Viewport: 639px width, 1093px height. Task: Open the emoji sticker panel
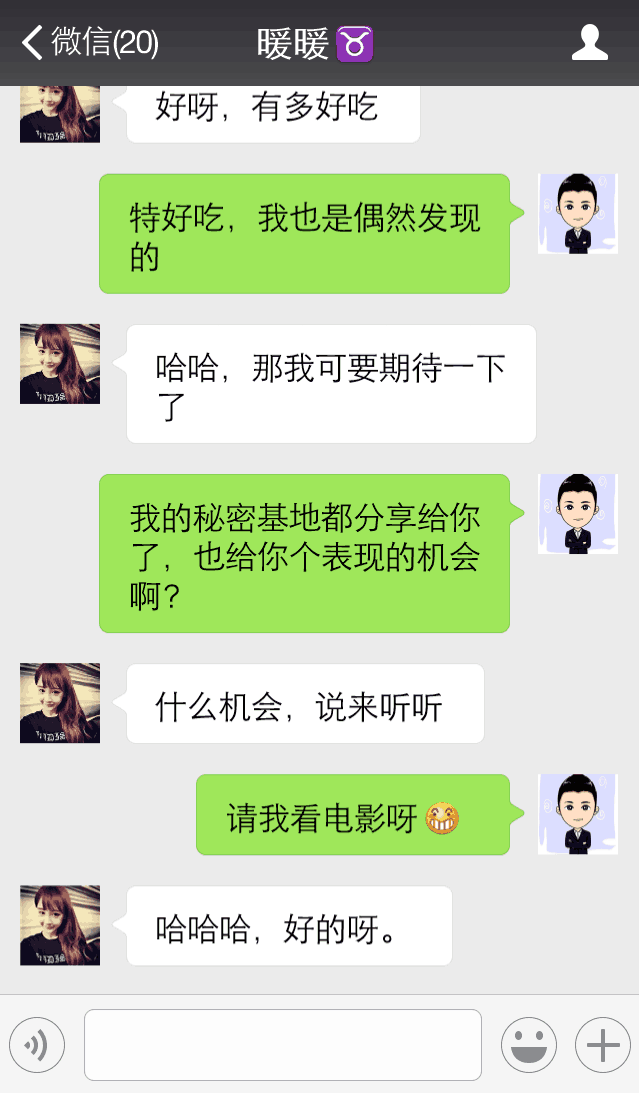point(528,1045)
